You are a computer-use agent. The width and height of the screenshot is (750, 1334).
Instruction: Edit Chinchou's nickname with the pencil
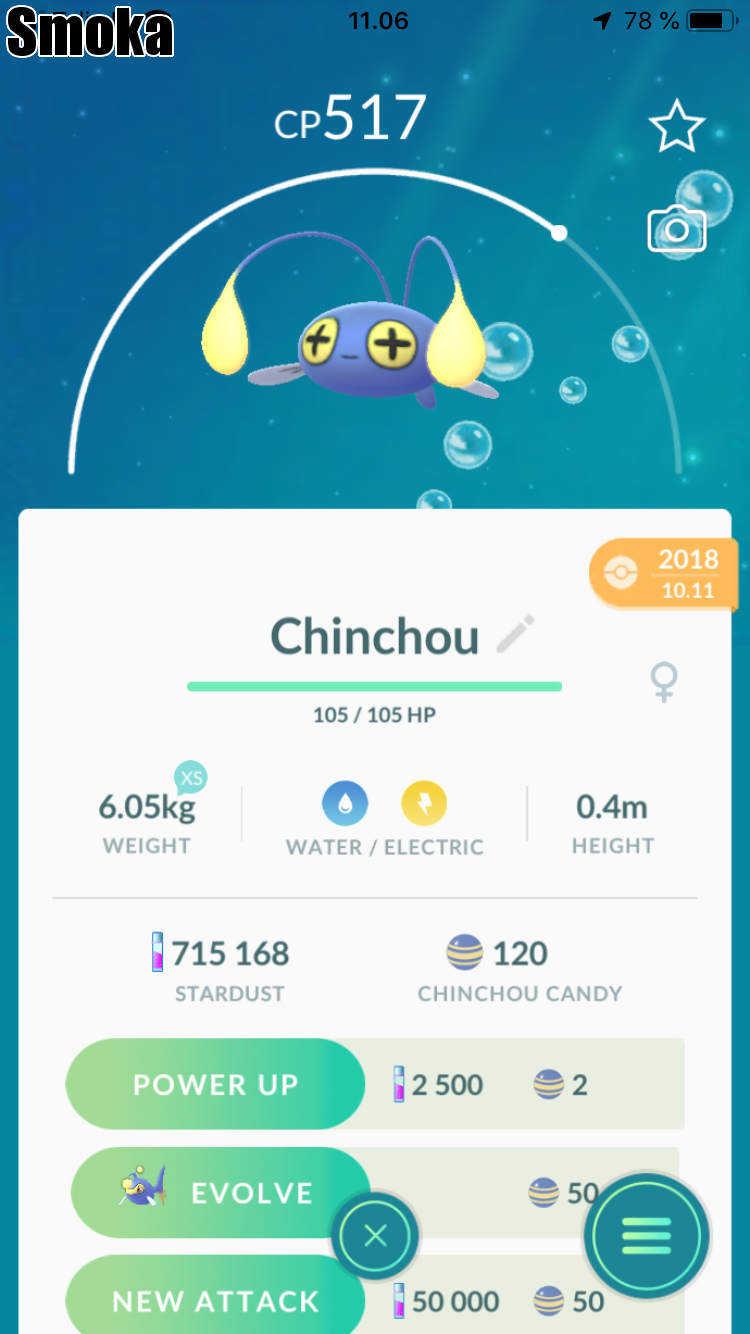pos(516,635)
